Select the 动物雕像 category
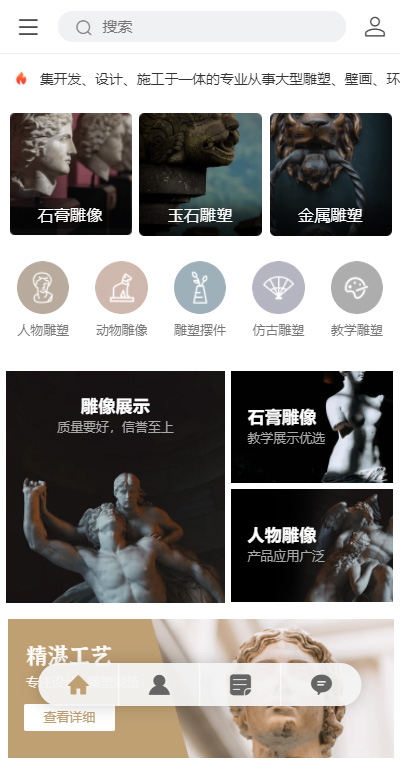Image resolution: width=400 pixels, height=760 pixels. [x=121, y=299]
